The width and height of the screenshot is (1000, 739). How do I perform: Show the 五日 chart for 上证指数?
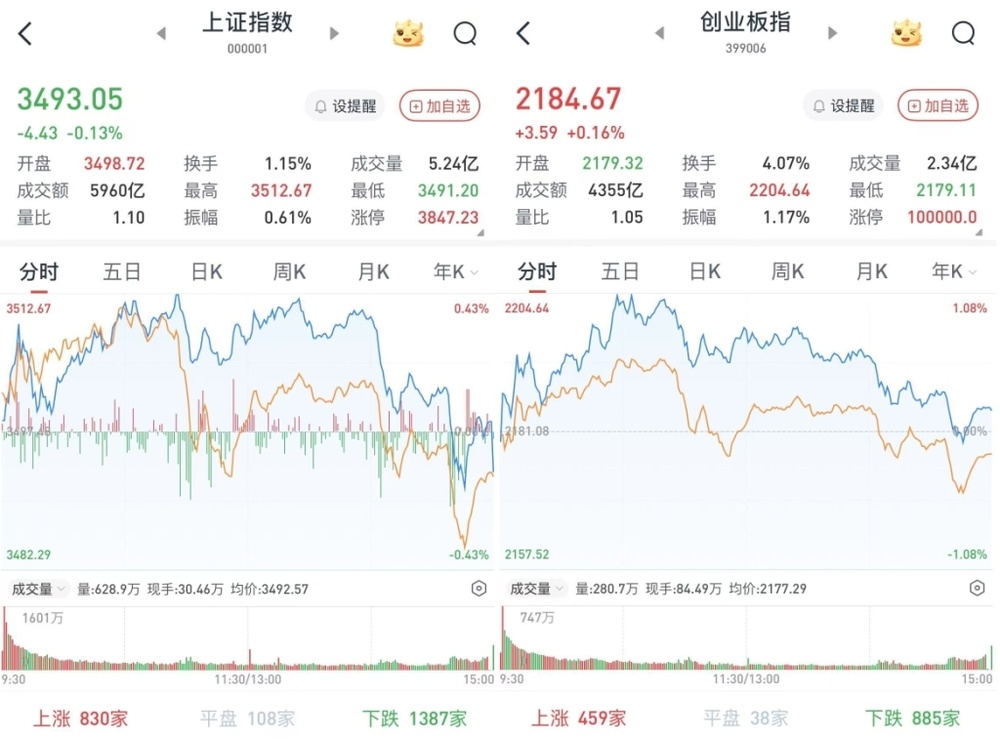122,271
